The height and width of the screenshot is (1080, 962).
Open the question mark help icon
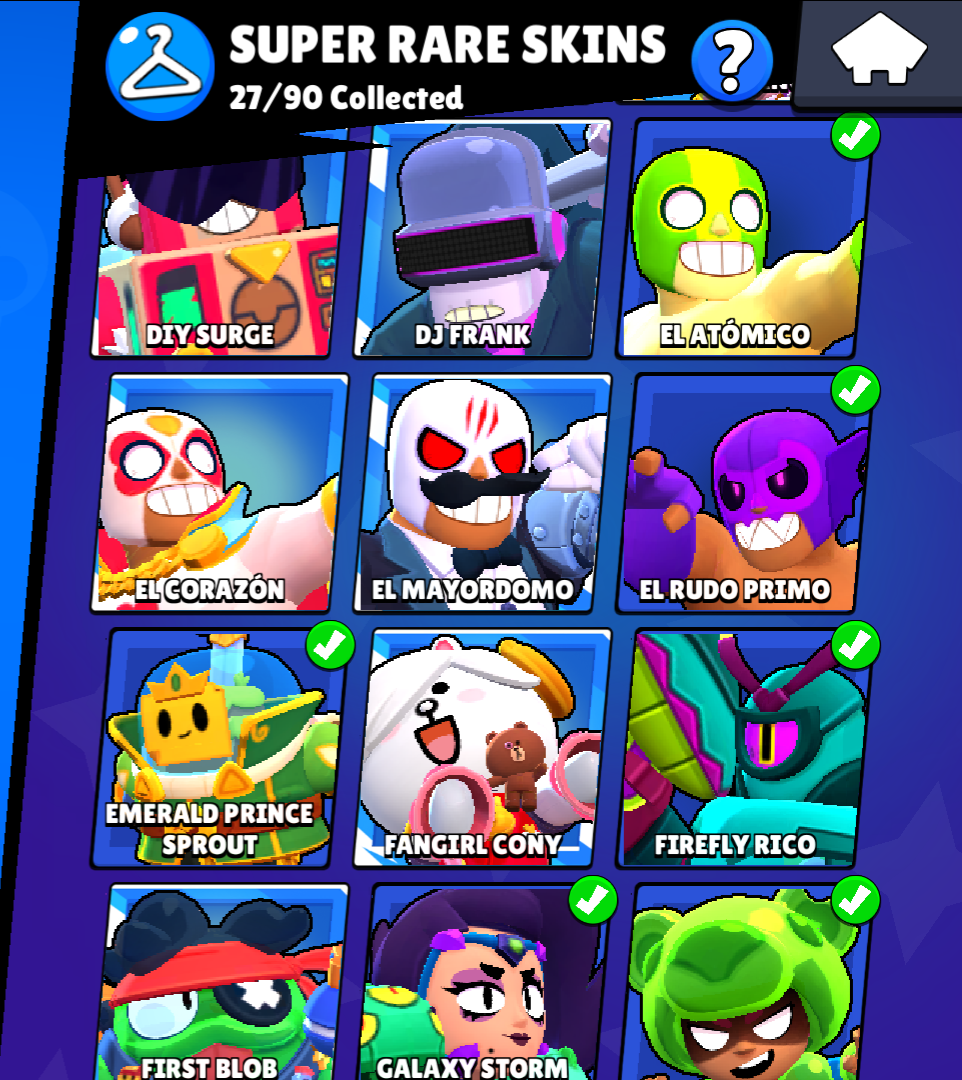coord(732,62)
